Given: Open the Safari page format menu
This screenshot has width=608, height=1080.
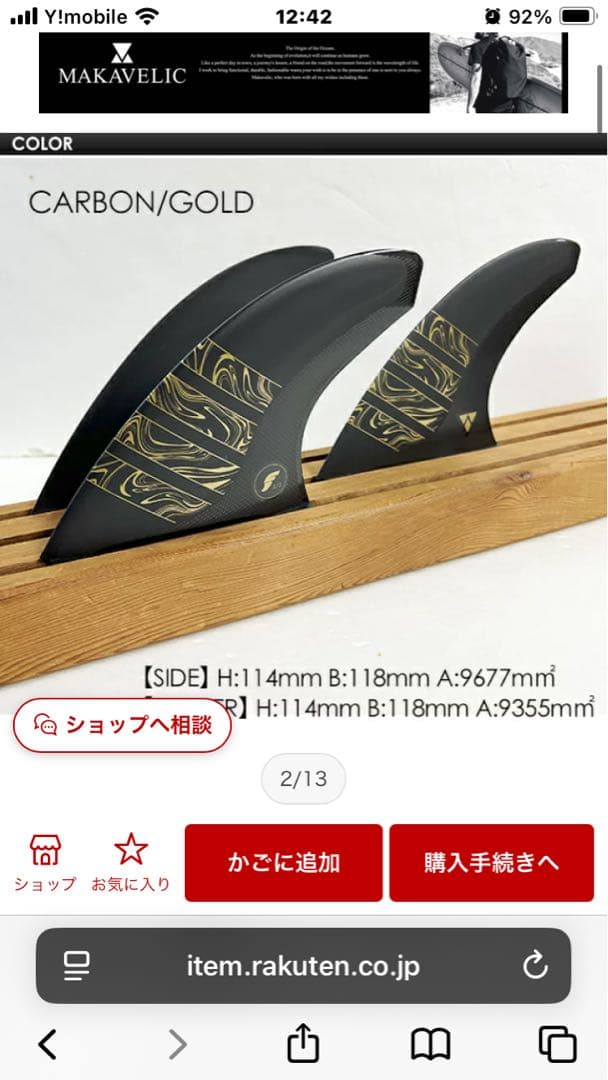Looking at the screenshot, I should [77, 966].
